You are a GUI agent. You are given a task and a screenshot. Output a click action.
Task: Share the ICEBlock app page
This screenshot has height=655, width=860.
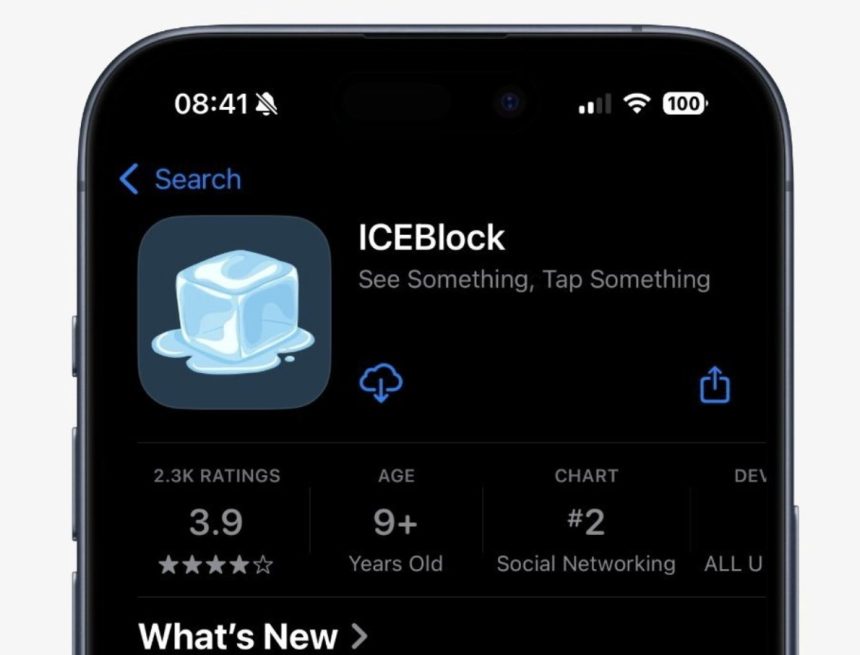click(715, 384)
